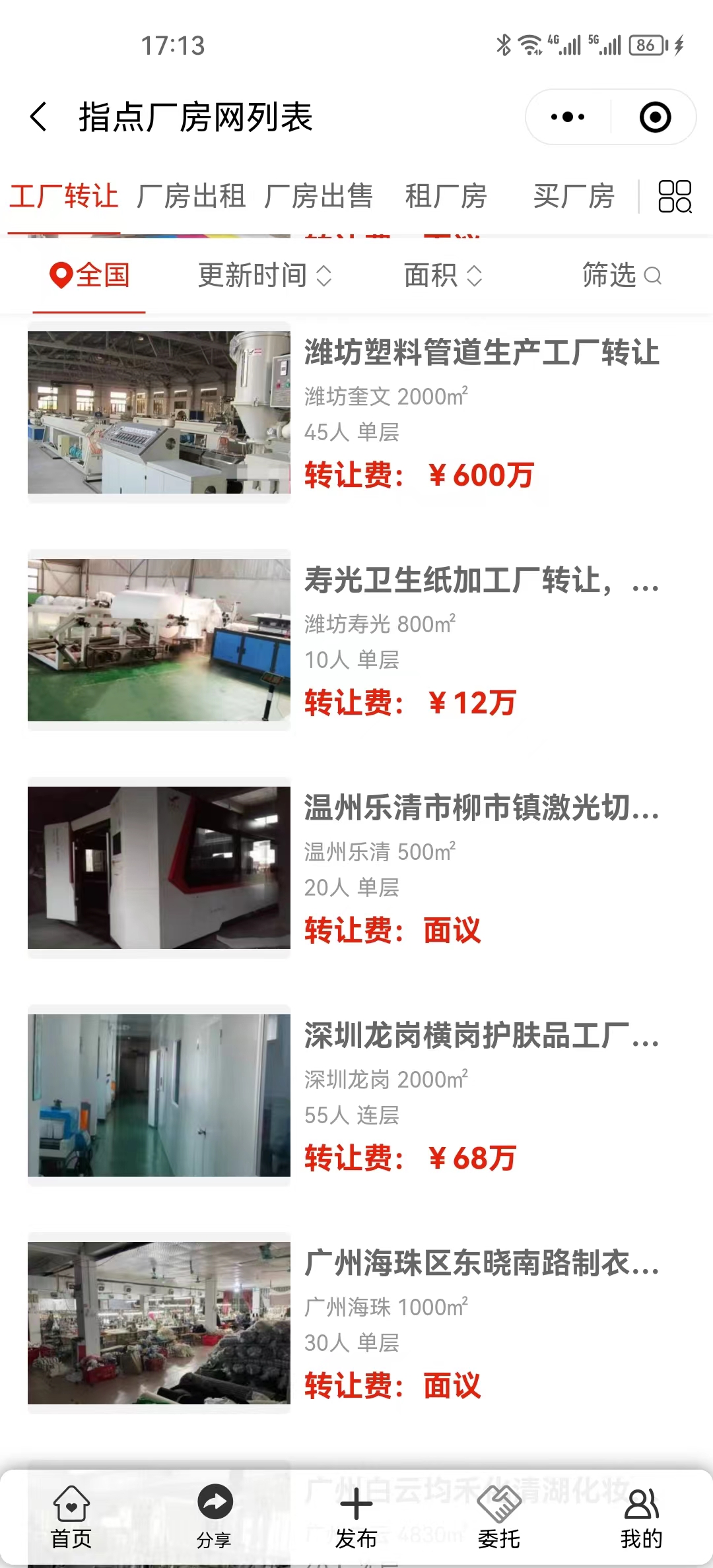Open 广州海珠区东晓南路制衣 listing

point(481,1263)
